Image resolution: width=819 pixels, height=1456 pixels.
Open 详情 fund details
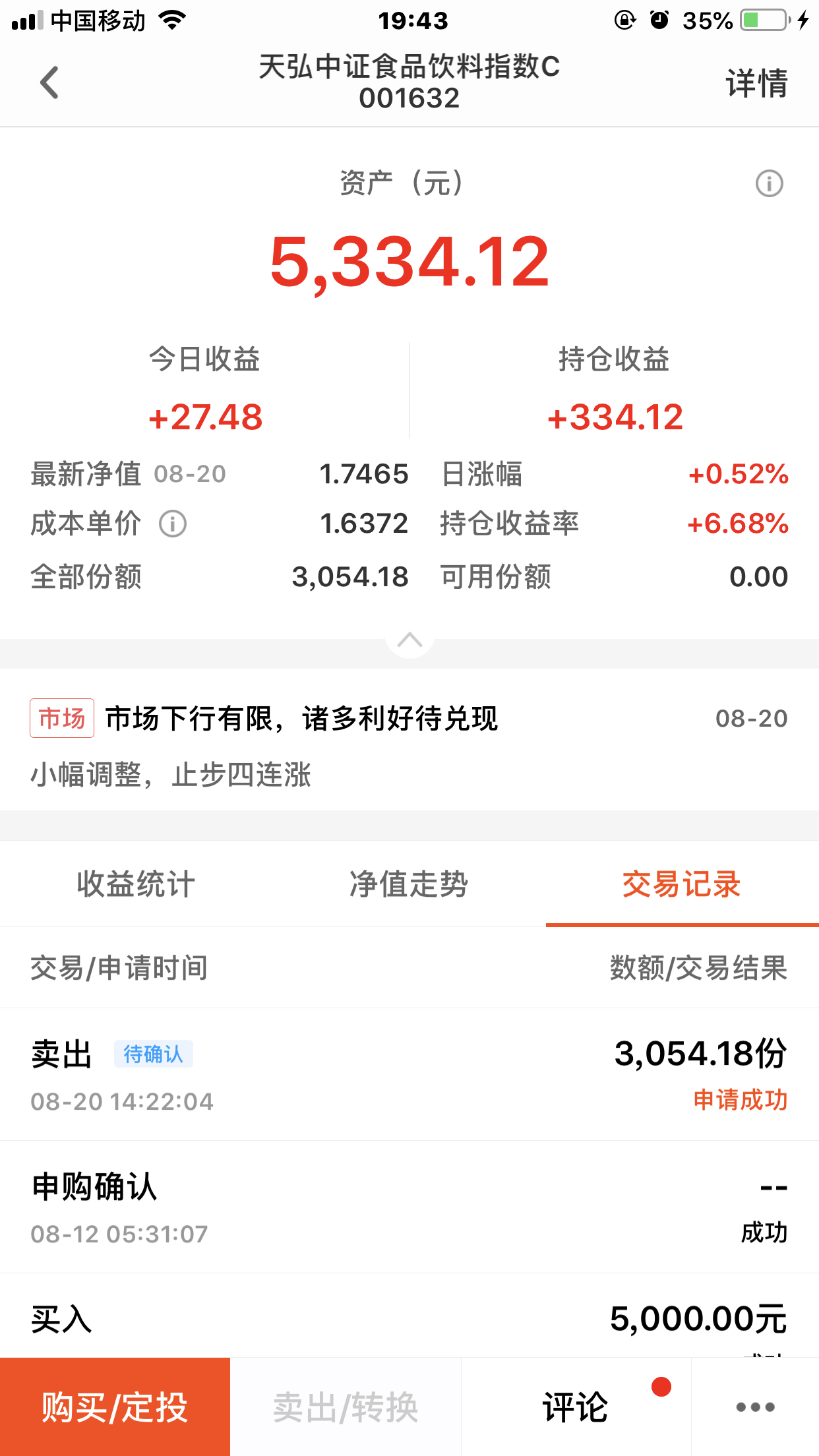click(x=756, y=83)
